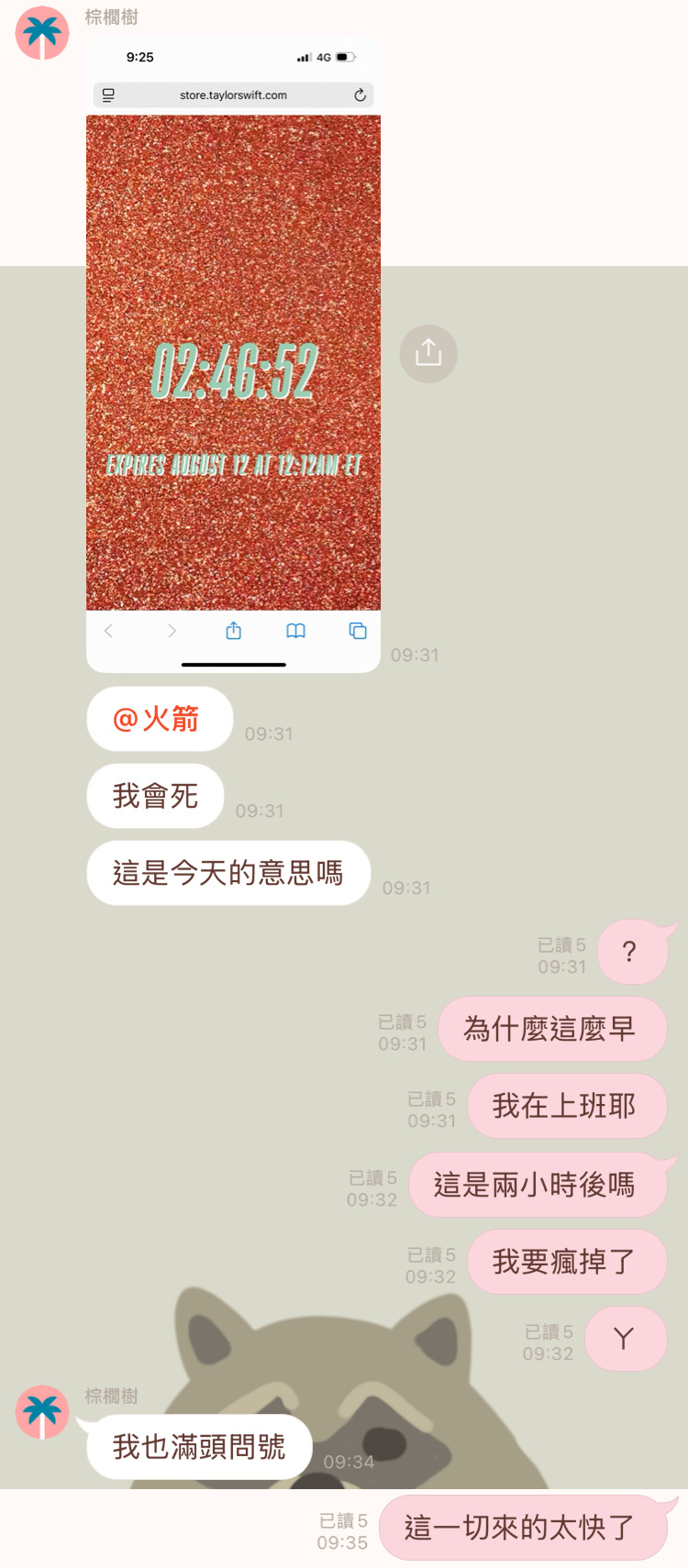Open 棕櫚樹's avatar above the screenshot message
This screenshot has width=688, height=1568.
point(42,33)
